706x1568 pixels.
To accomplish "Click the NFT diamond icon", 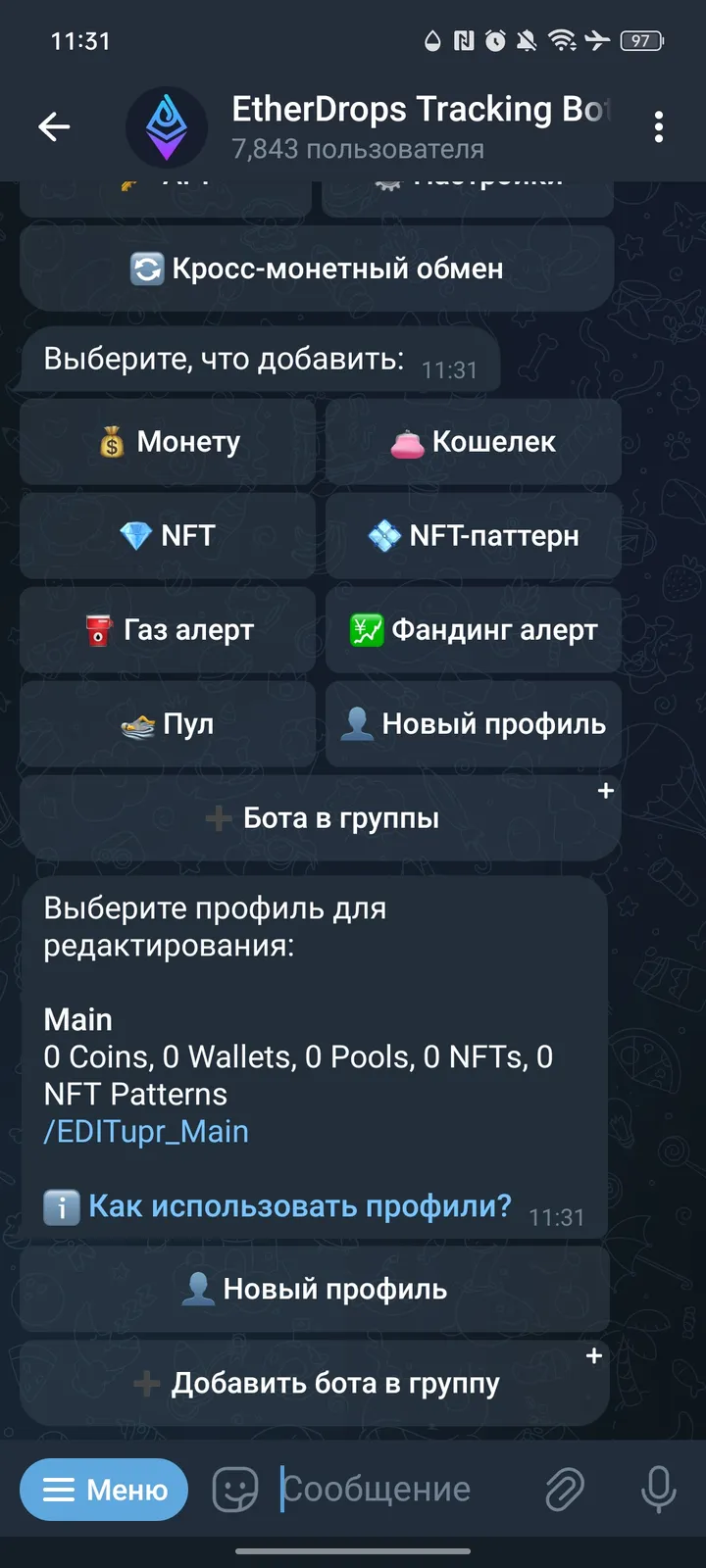I will [134, 536].
